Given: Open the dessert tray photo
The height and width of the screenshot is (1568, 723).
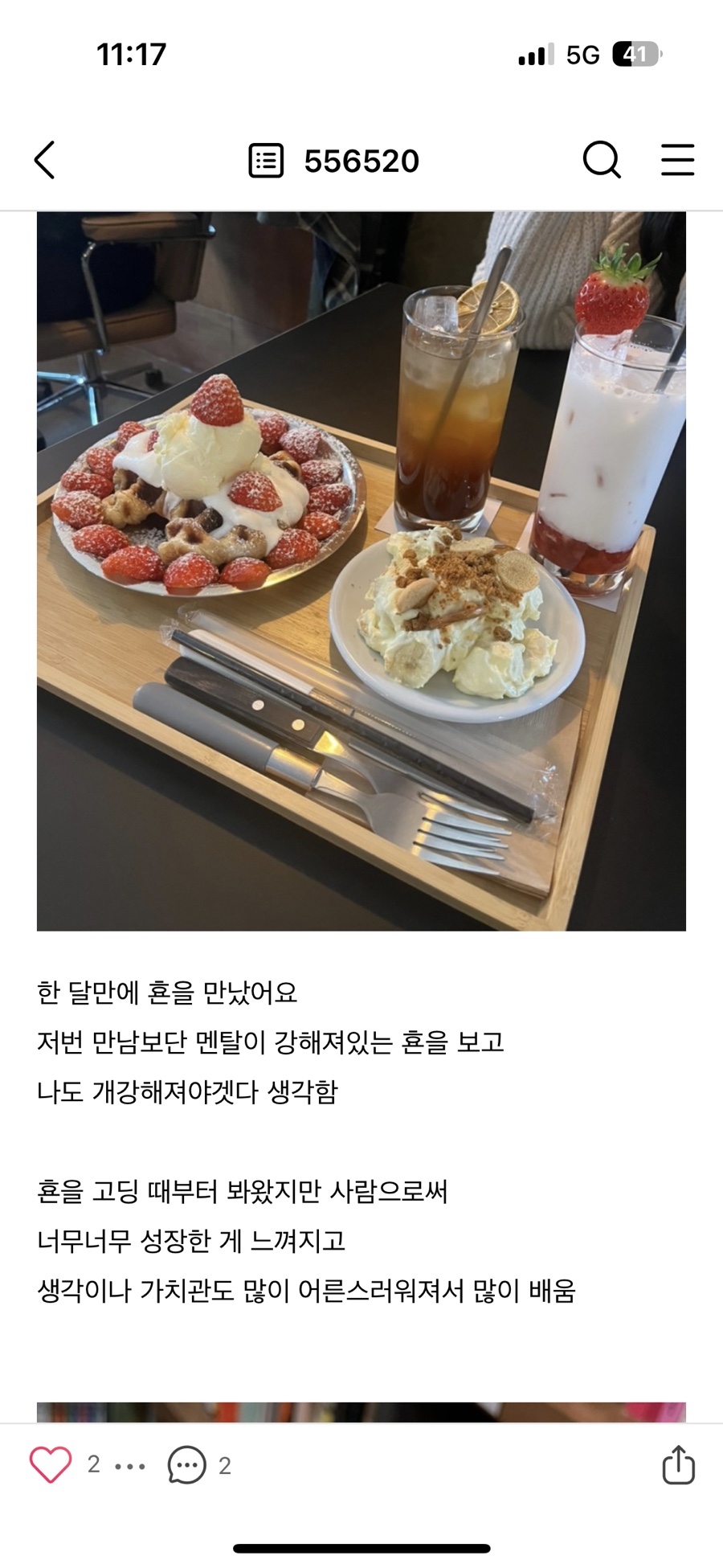Looking at the screenshot, I should [x=361, y=571].
